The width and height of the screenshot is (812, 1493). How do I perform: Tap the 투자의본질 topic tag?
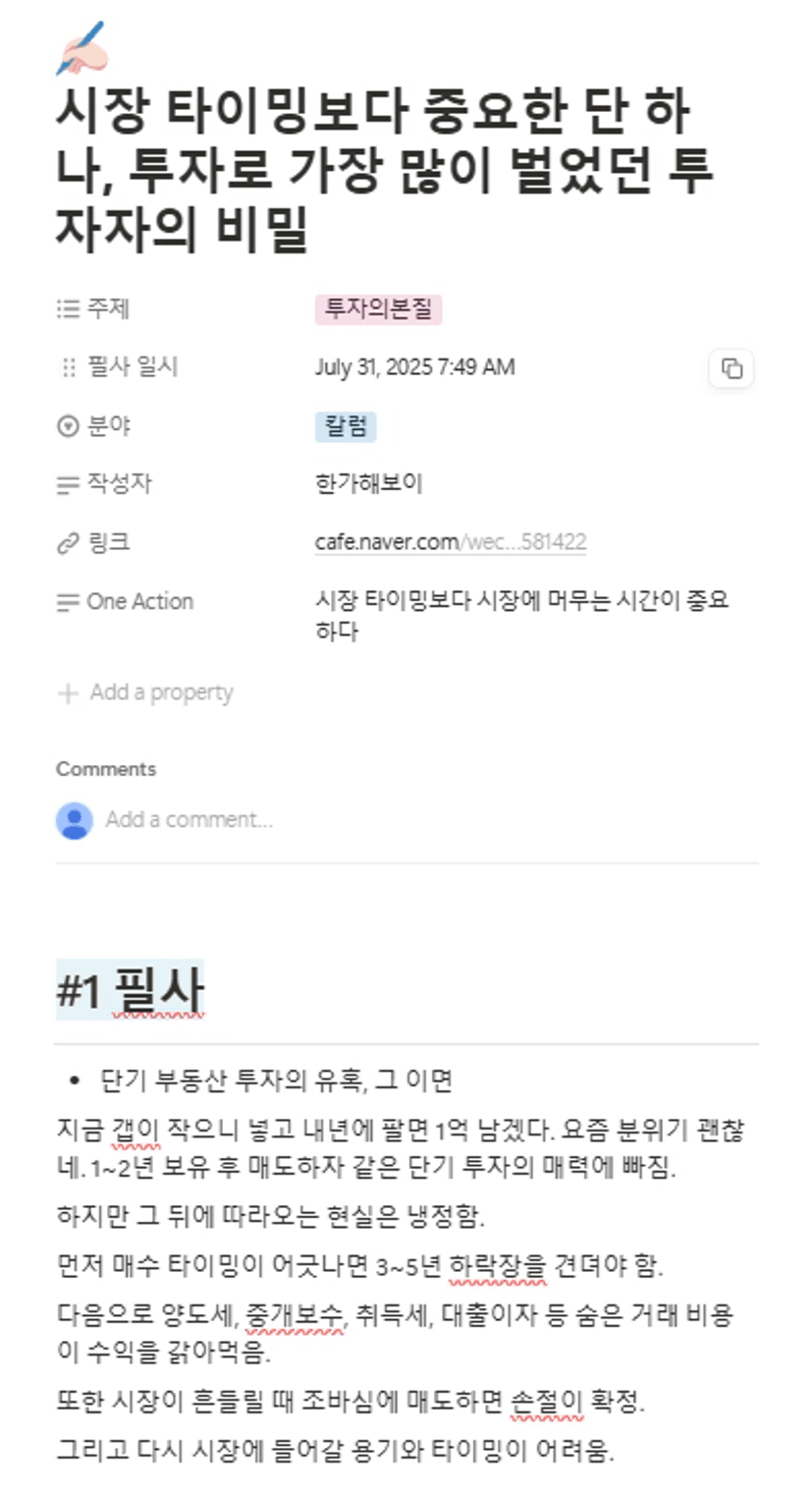point(378,309)
